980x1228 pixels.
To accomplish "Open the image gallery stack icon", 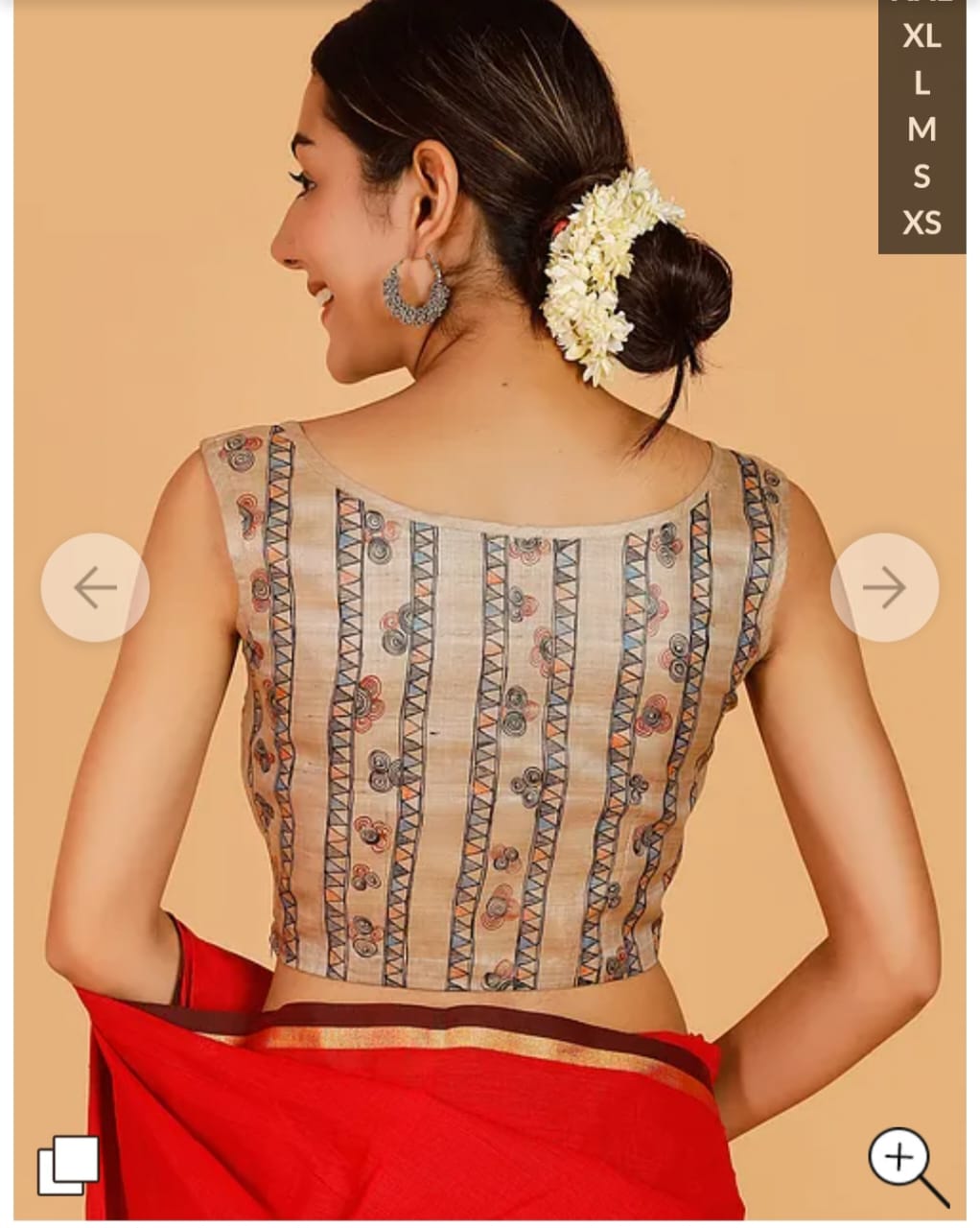I will click(68, 1164).
